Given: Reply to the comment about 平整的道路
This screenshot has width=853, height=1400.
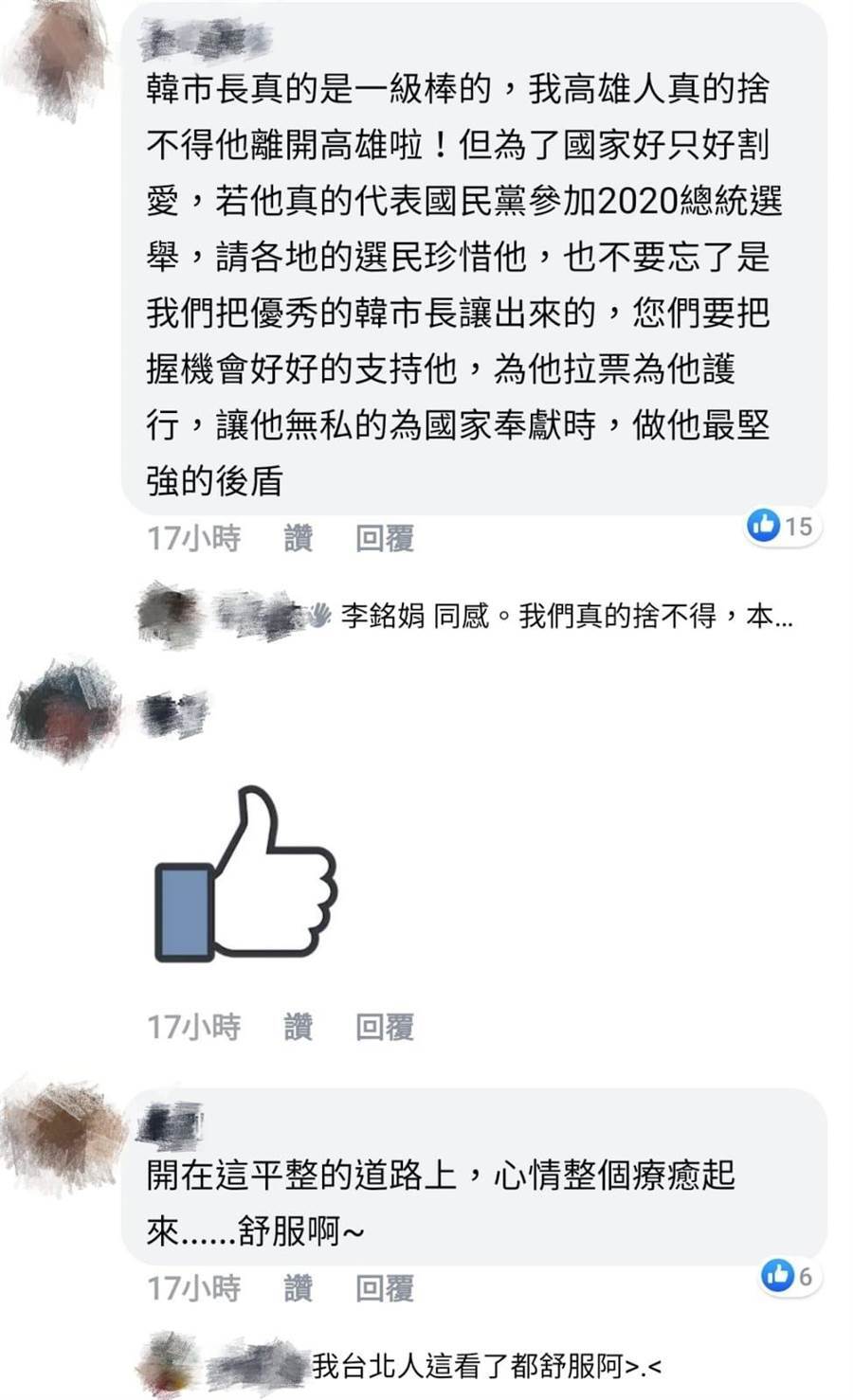Looking at the screenshot, I should (x=384, y=1288).
